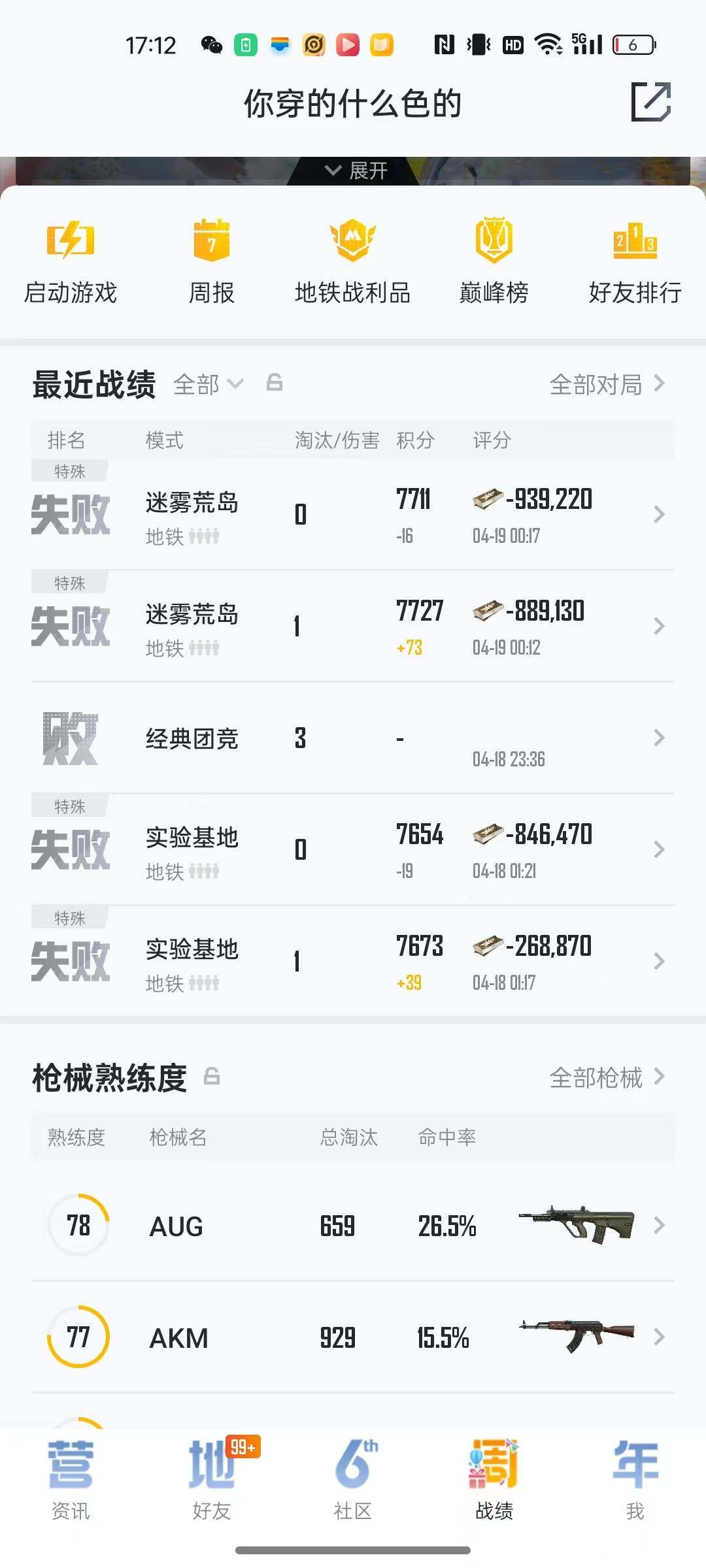Tap the AUG proficiency progress ring
The image size is (706, 1568).
click(x=77, y=1225)
